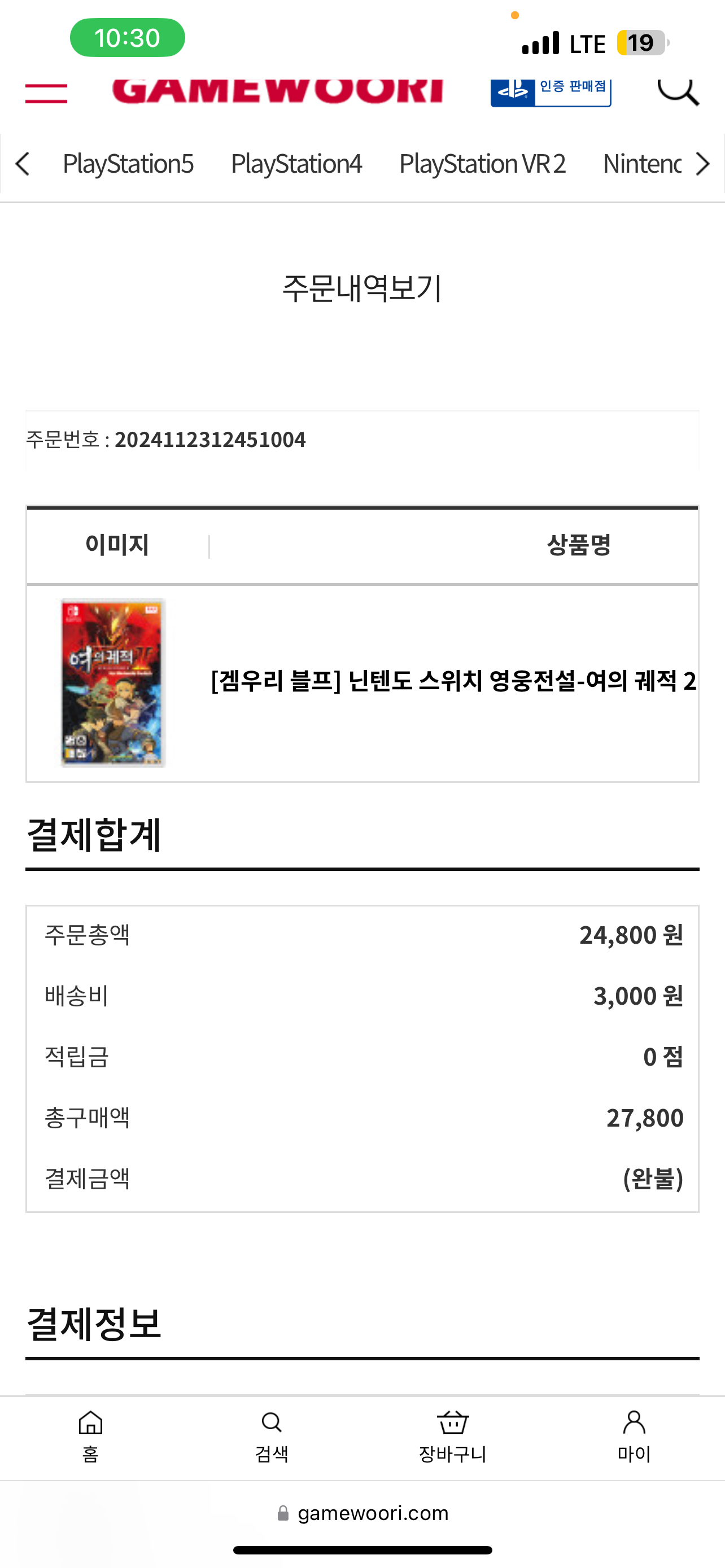Screen dimensions: 725x1568
Task: Open the hamburger menu
Action: pos(46,93)
